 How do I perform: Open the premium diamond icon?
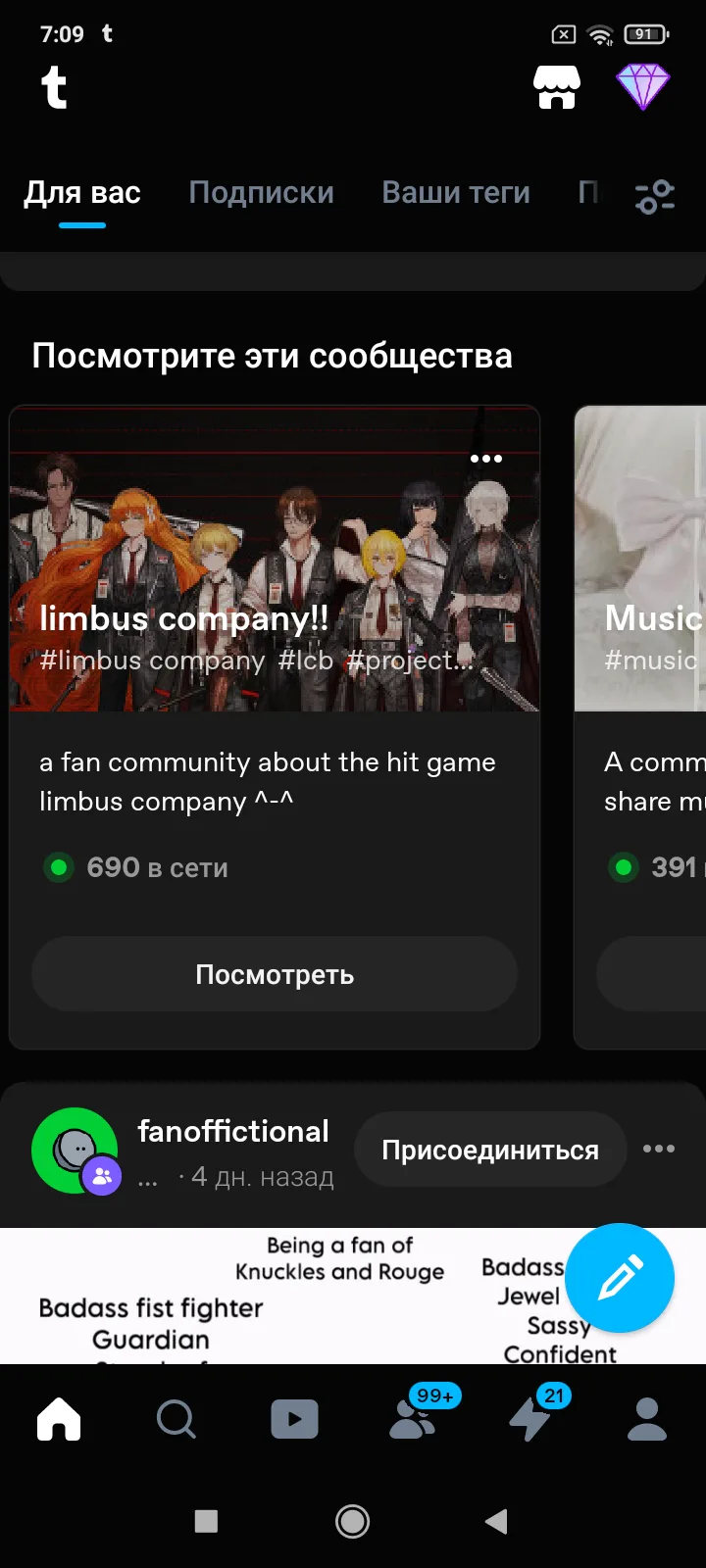pos(643,87)
